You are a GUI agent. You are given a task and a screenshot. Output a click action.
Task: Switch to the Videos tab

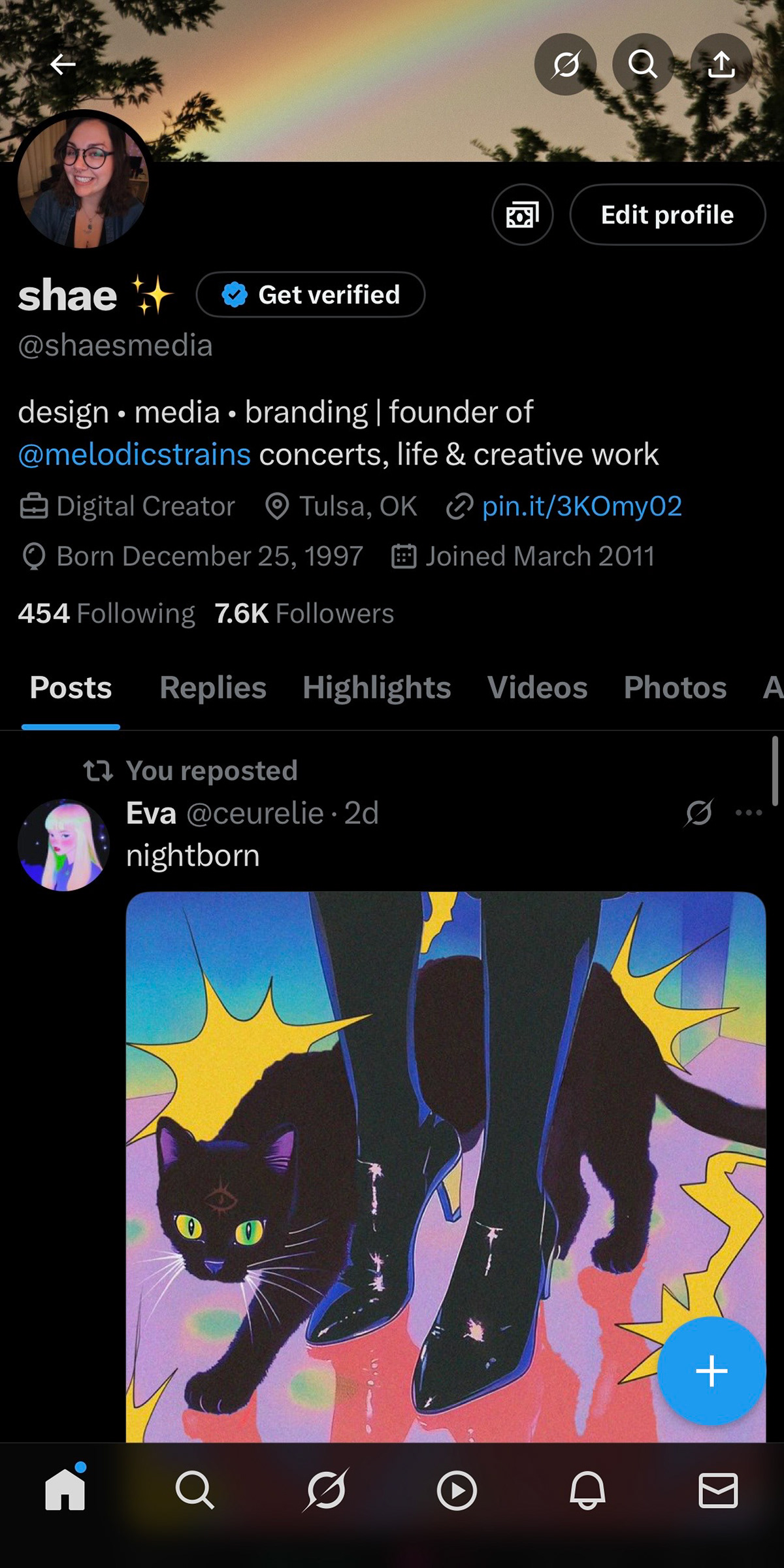pos(537,688)
